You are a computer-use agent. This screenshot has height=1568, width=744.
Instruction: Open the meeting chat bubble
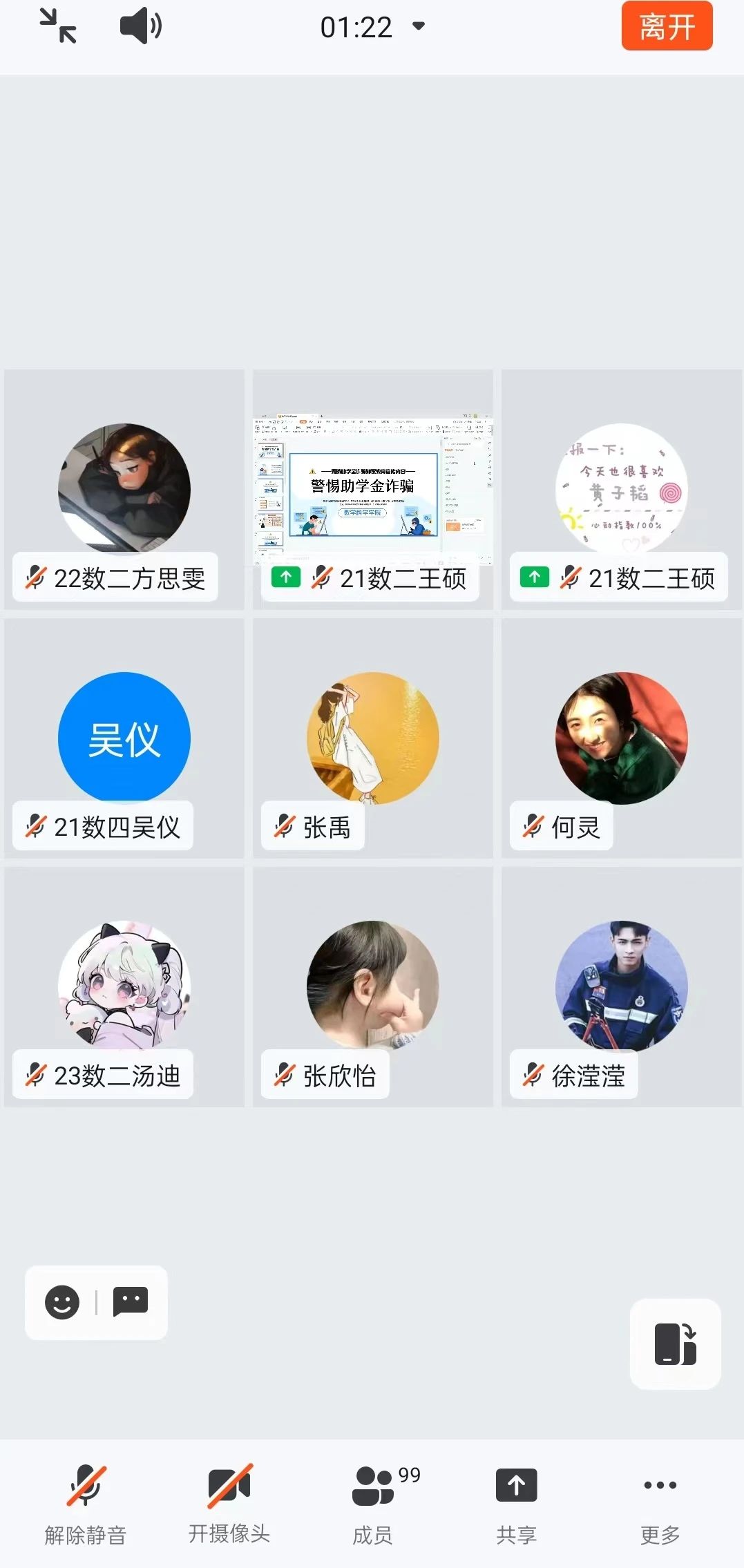tap(131, 1302)
